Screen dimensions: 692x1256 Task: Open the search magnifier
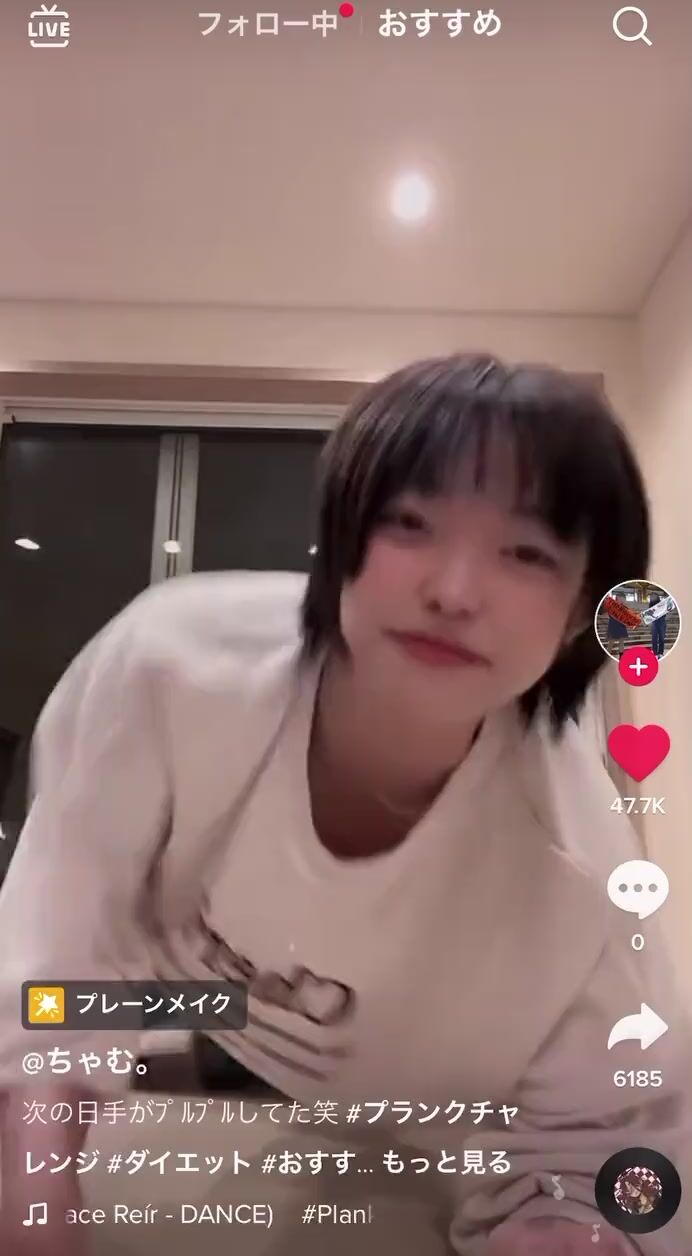point(632,27)
